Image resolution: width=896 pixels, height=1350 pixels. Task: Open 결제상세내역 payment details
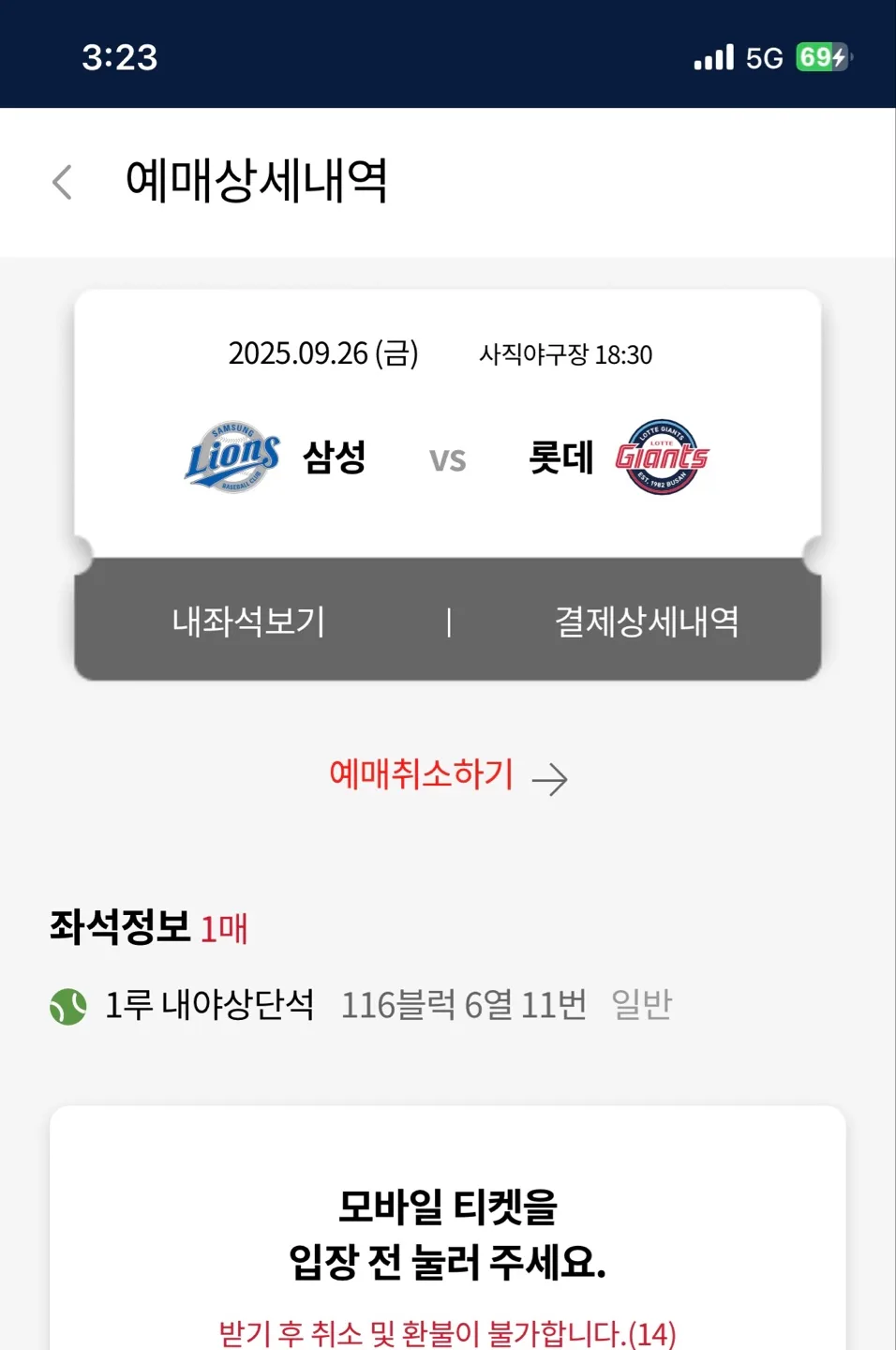pos(647,622)
